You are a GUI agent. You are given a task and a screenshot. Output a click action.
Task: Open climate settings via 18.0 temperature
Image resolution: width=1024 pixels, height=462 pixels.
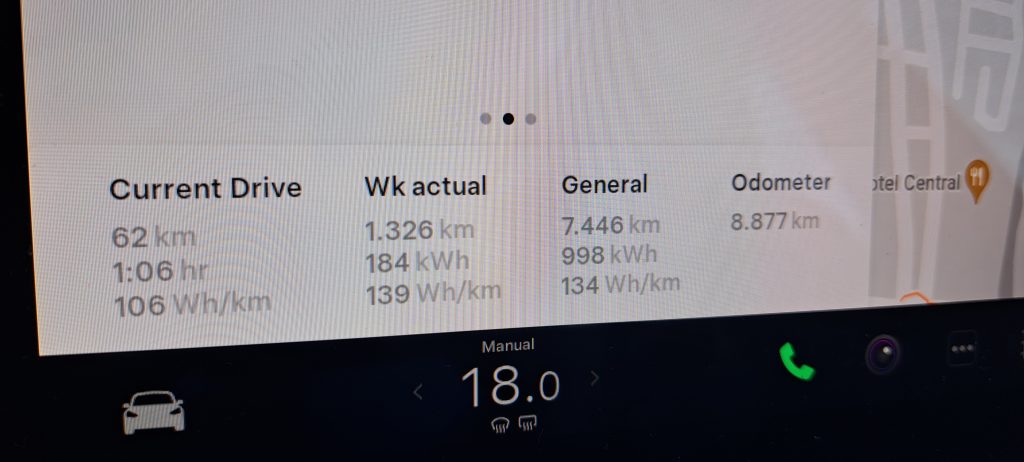(x=508, y=387)
